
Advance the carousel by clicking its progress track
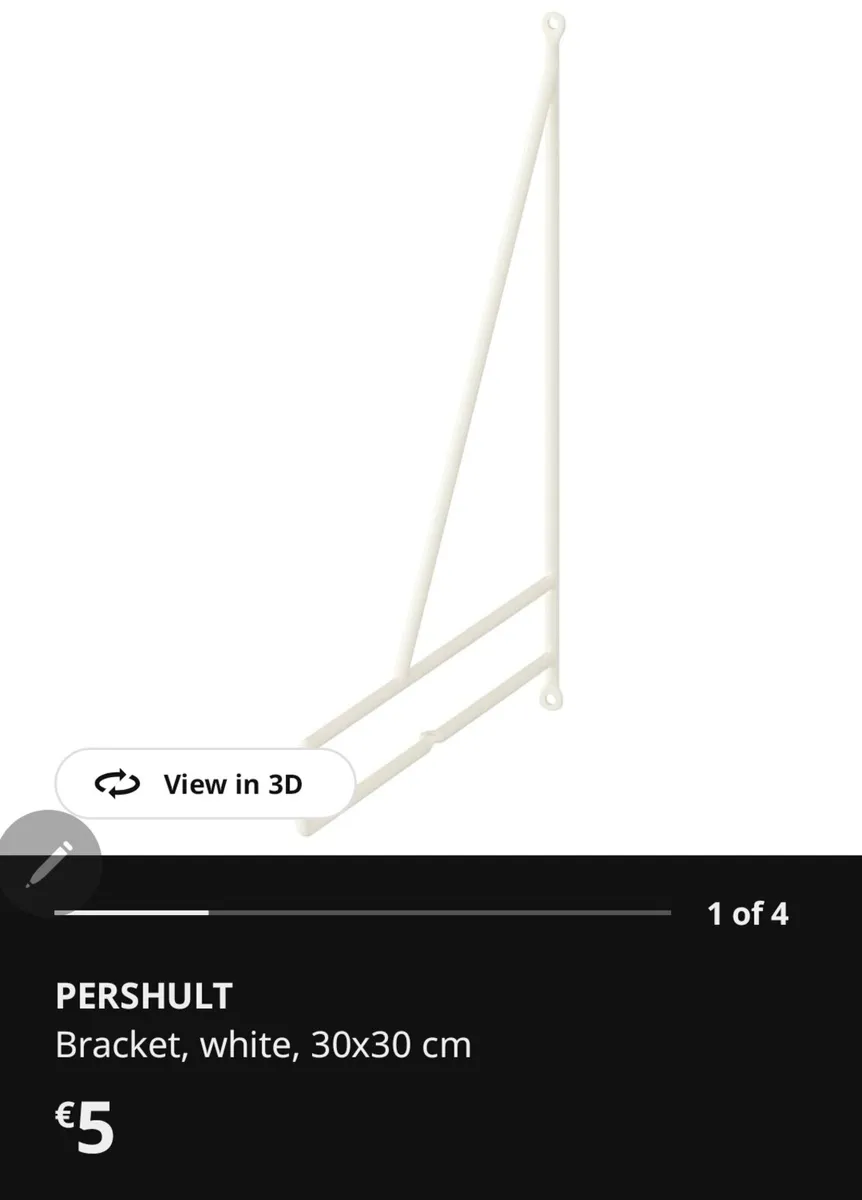(x=450, y=912)
